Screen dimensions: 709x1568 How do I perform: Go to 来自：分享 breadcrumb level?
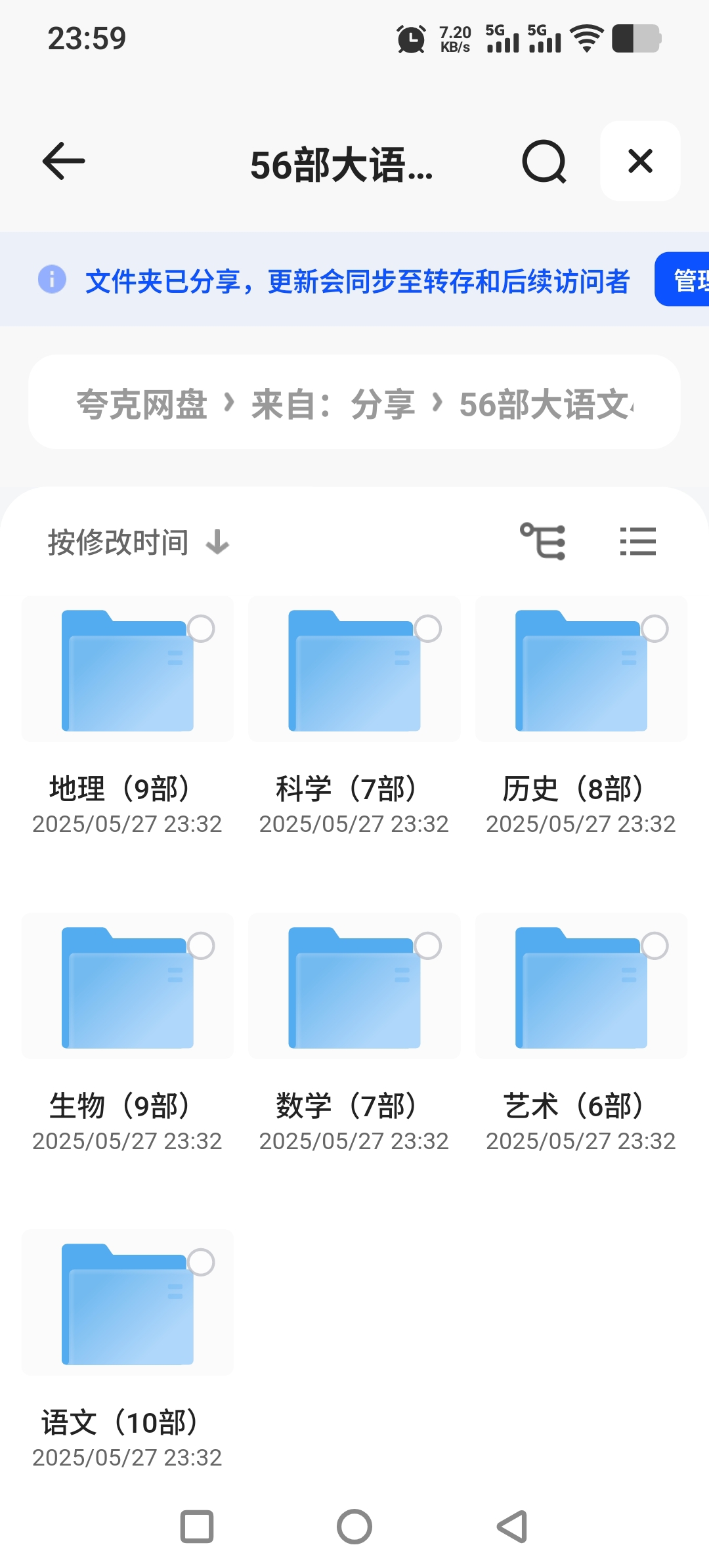pyautogui.click(x=333, y=404)
